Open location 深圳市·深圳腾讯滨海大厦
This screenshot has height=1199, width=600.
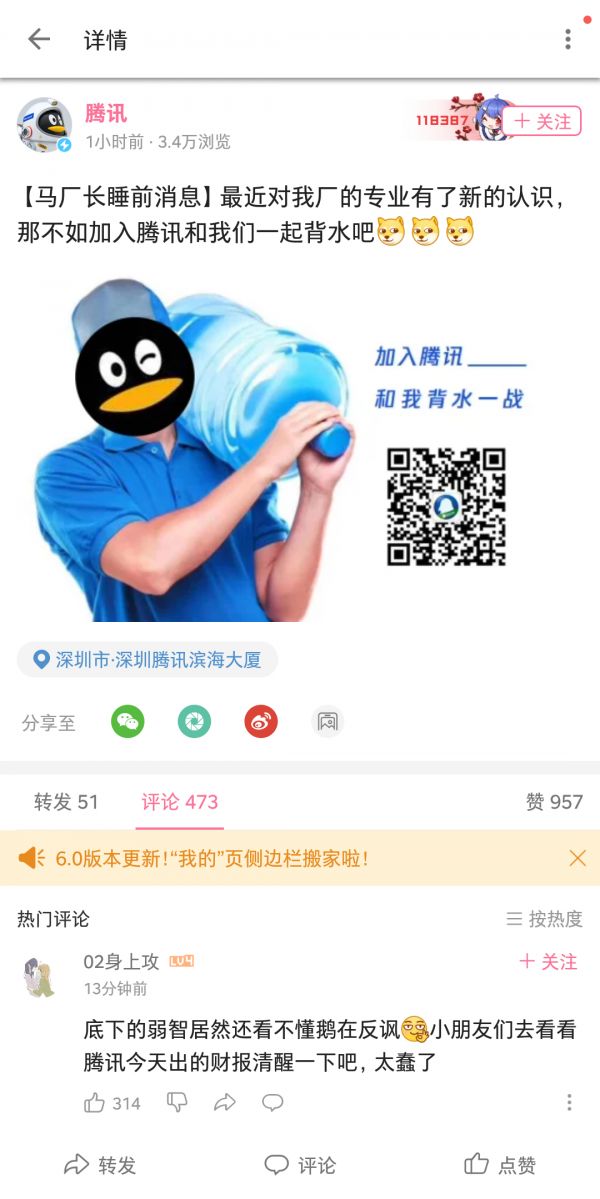tap(147, 660)
